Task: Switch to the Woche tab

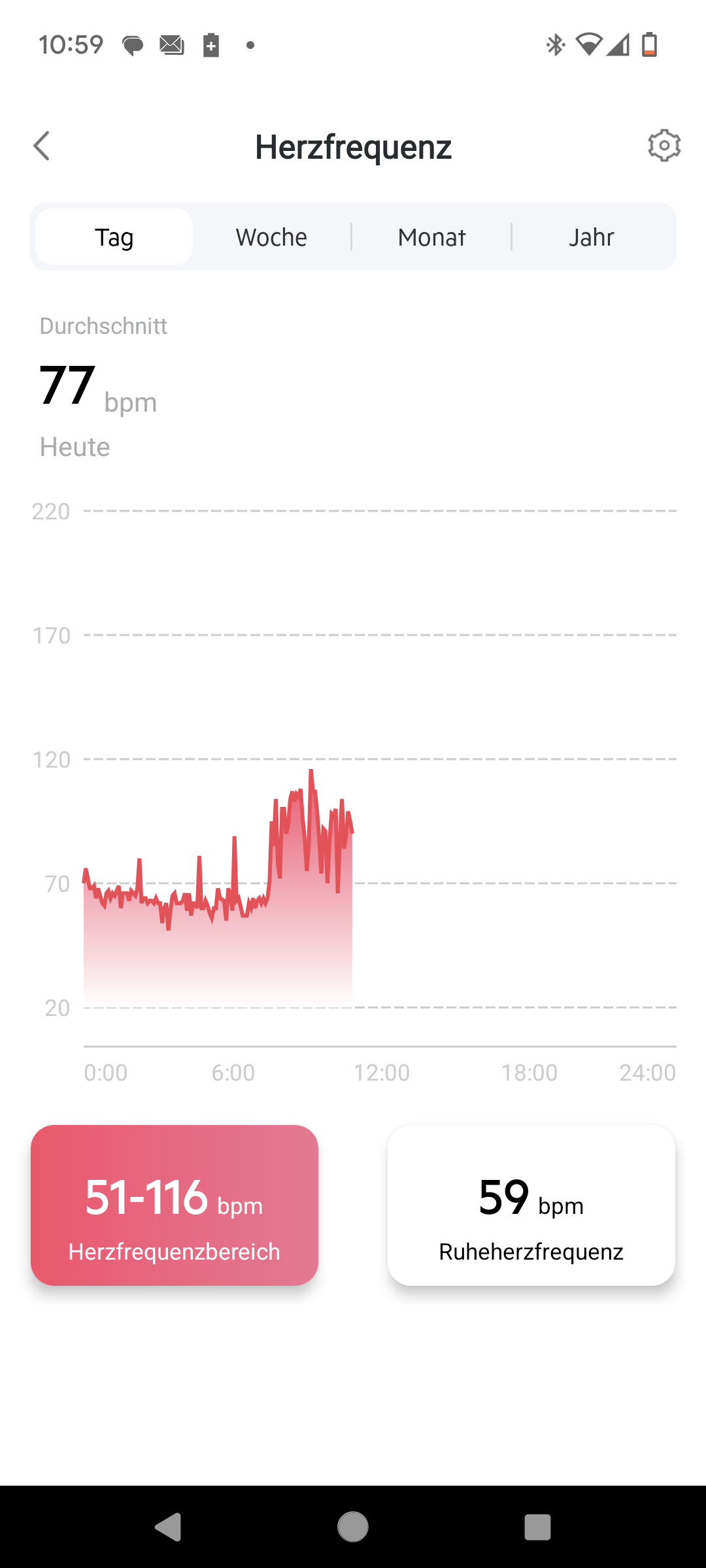Action: [x=271, y=237]
